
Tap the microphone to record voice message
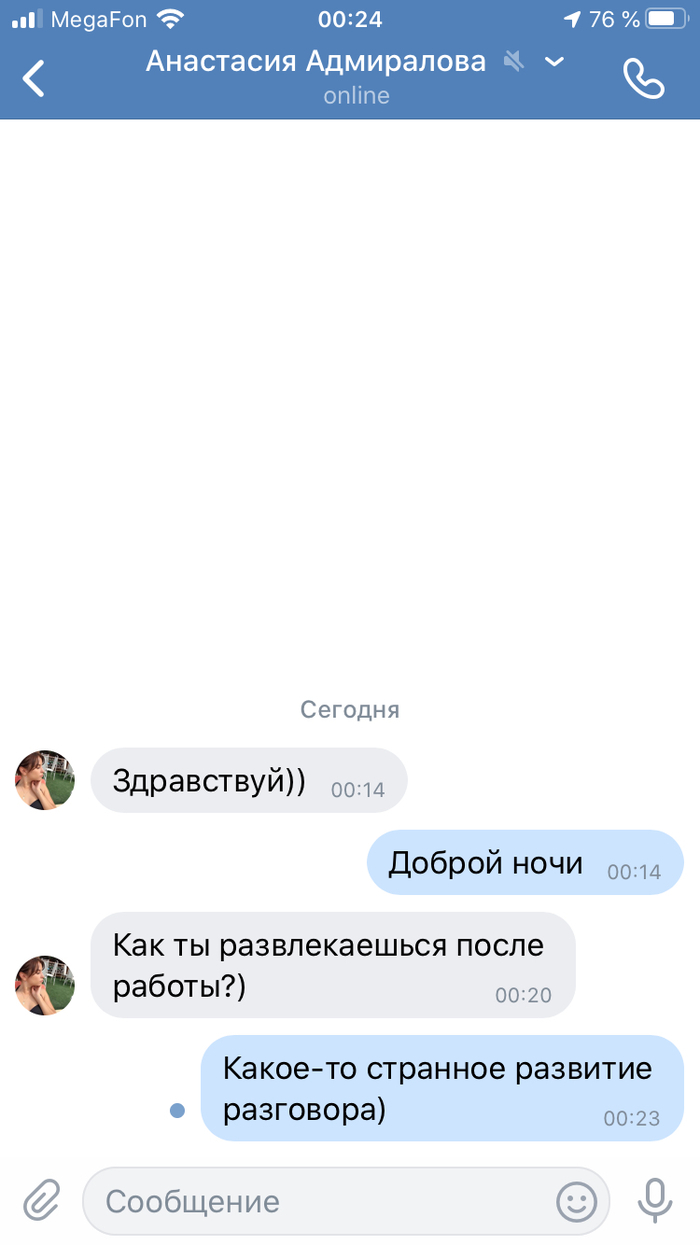click(655, 1200)
